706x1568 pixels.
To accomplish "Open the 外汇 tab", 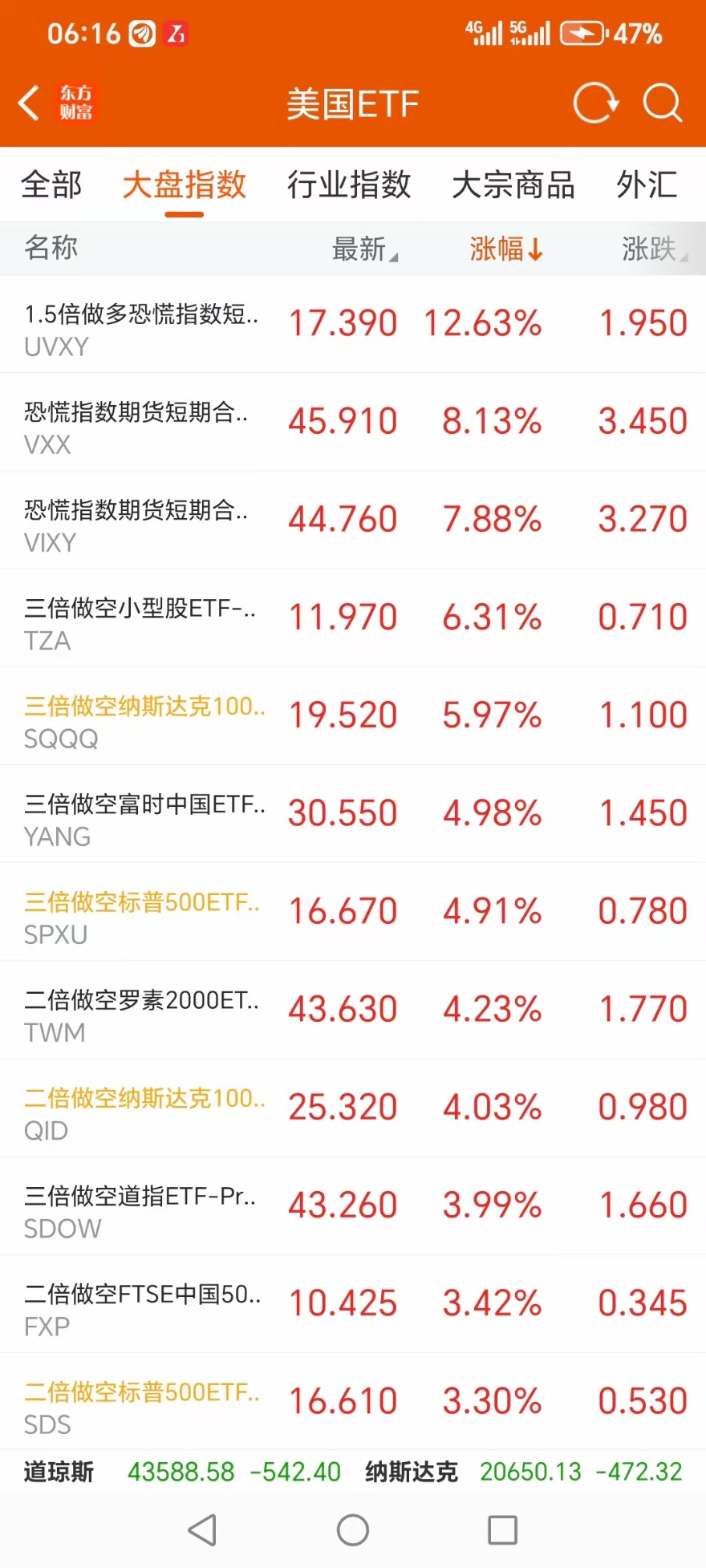I will click(647, 184).
